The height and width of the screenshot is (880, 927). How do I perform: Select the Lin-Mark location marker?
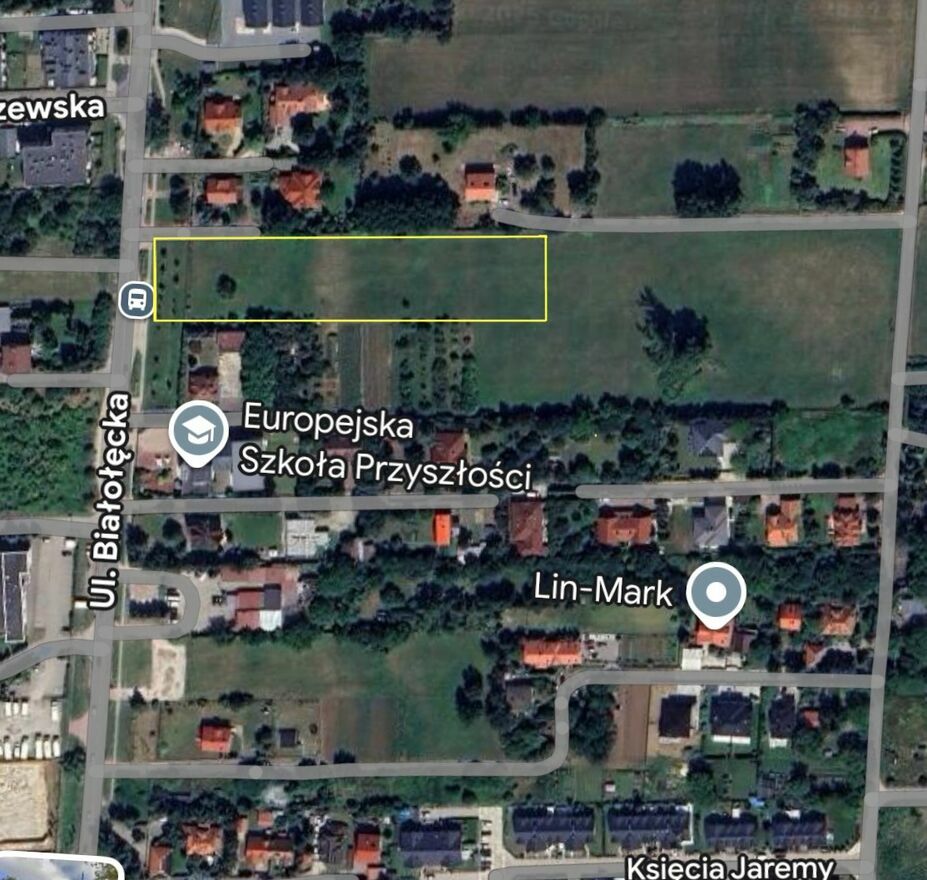click(x=716, y=592)
